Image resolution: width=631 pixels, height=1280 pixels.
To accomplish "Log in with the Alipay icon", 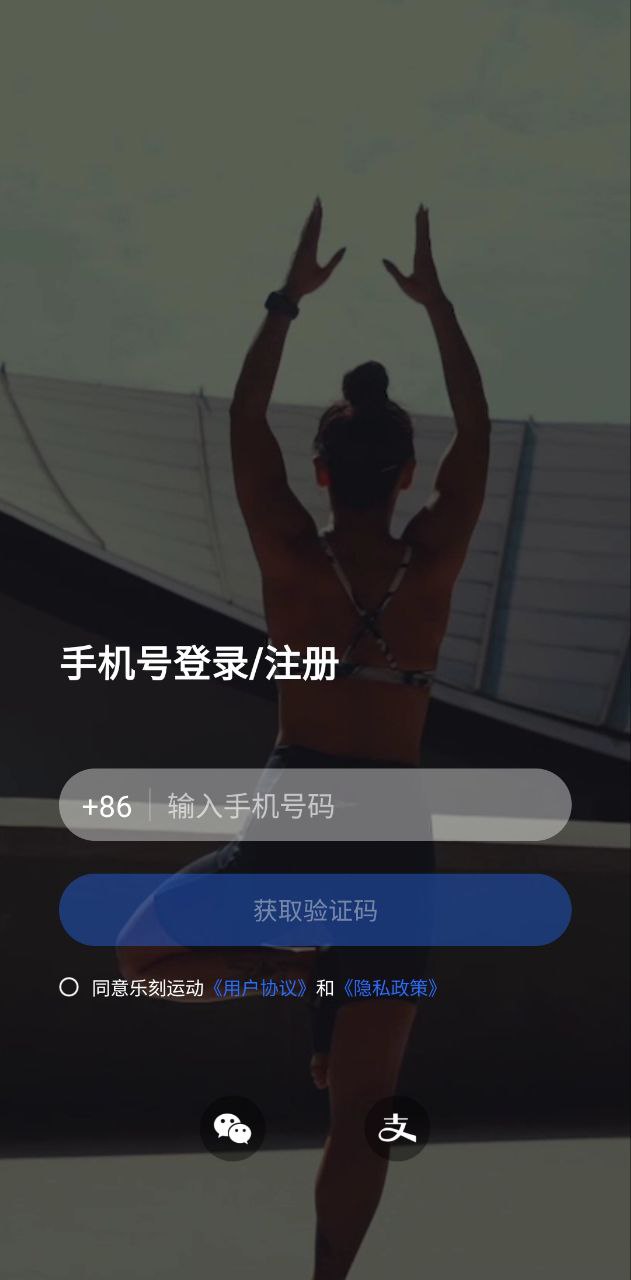I will point(397,1128).
